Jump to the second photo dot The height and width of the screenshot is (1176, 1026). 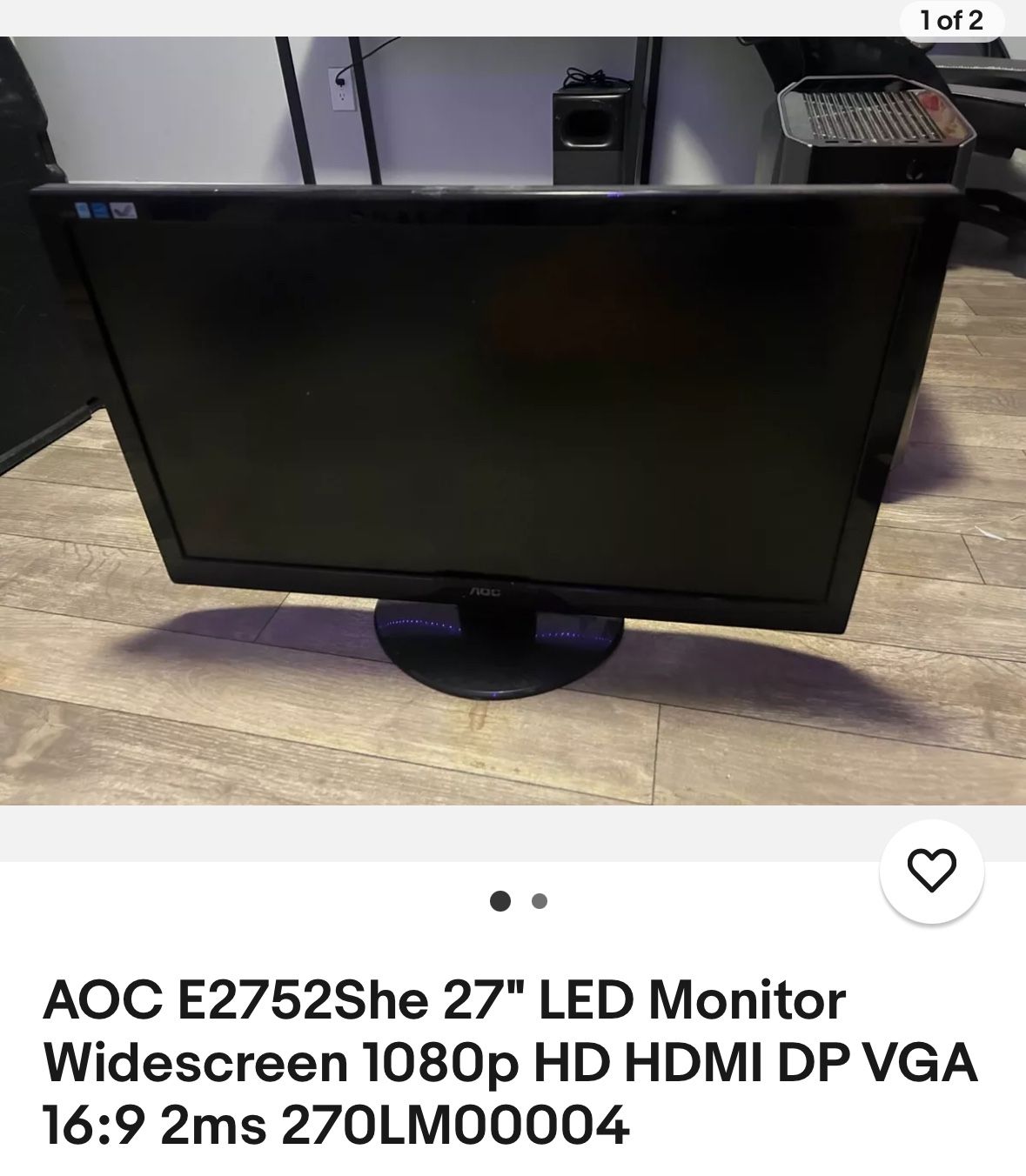click(x=540, y=901)
